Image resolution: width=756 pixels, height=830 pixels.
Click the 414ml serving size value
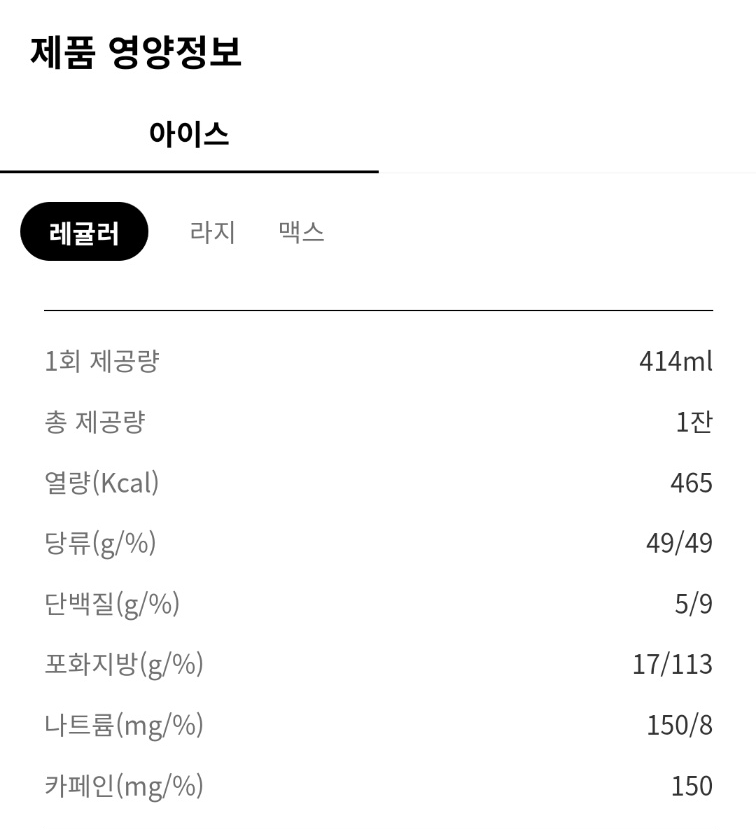pos(676,362)
